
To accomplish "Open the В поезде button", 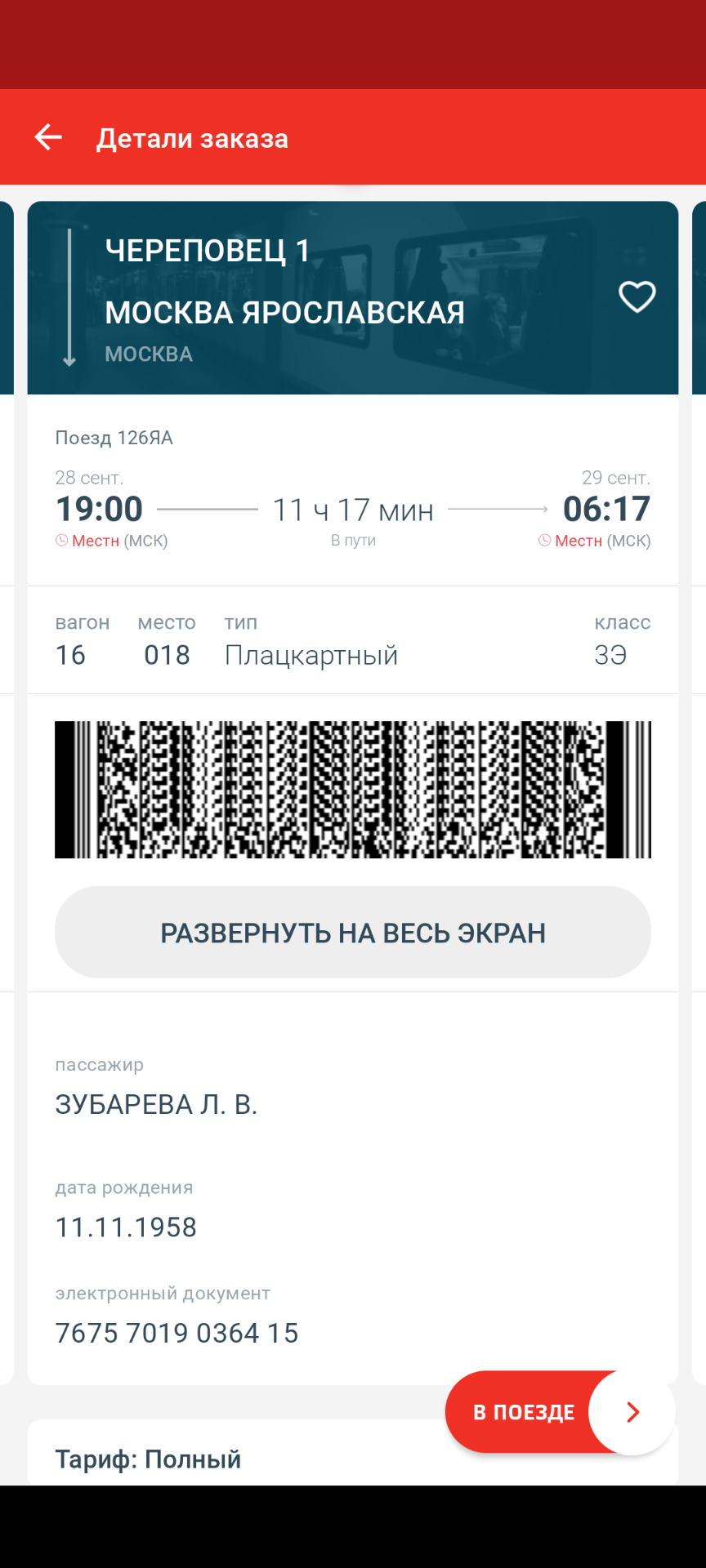I will (560, 1412).
